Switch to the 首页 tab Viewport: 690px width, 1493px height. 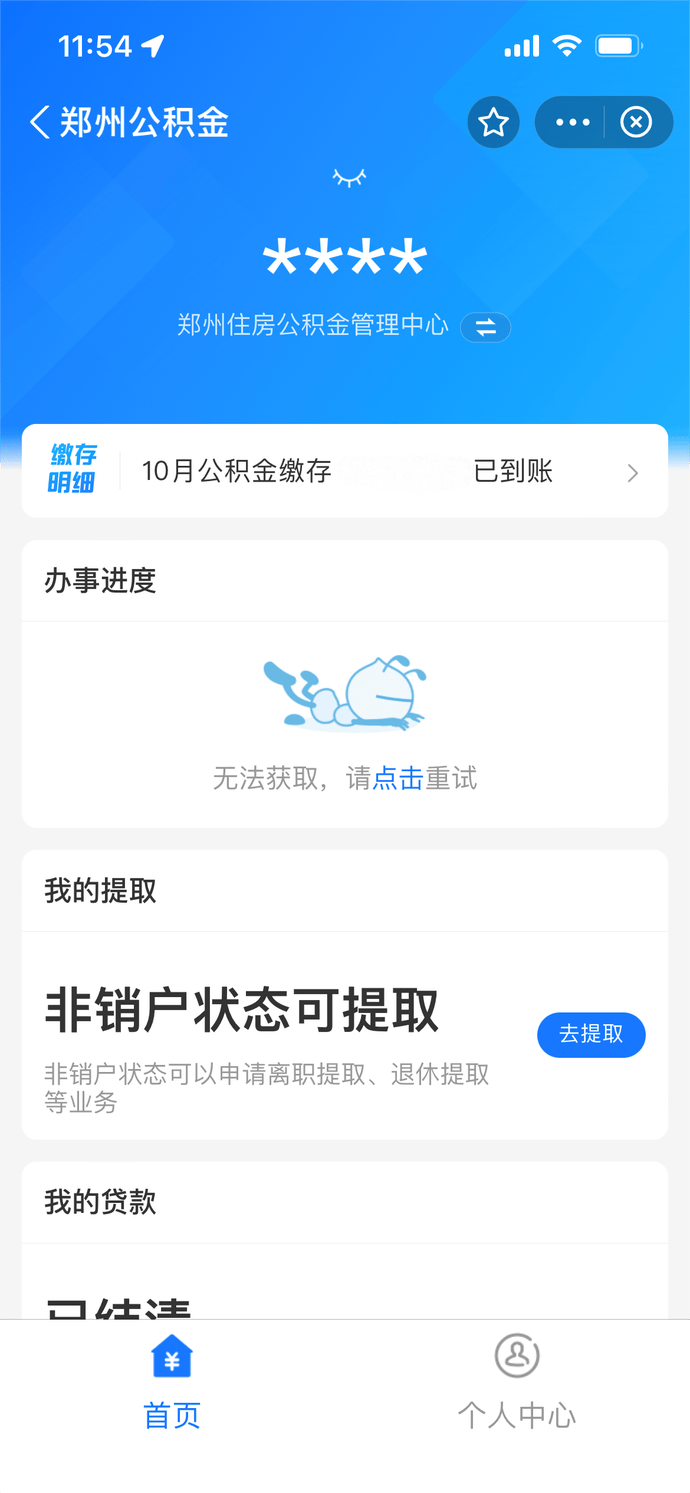172,1381
